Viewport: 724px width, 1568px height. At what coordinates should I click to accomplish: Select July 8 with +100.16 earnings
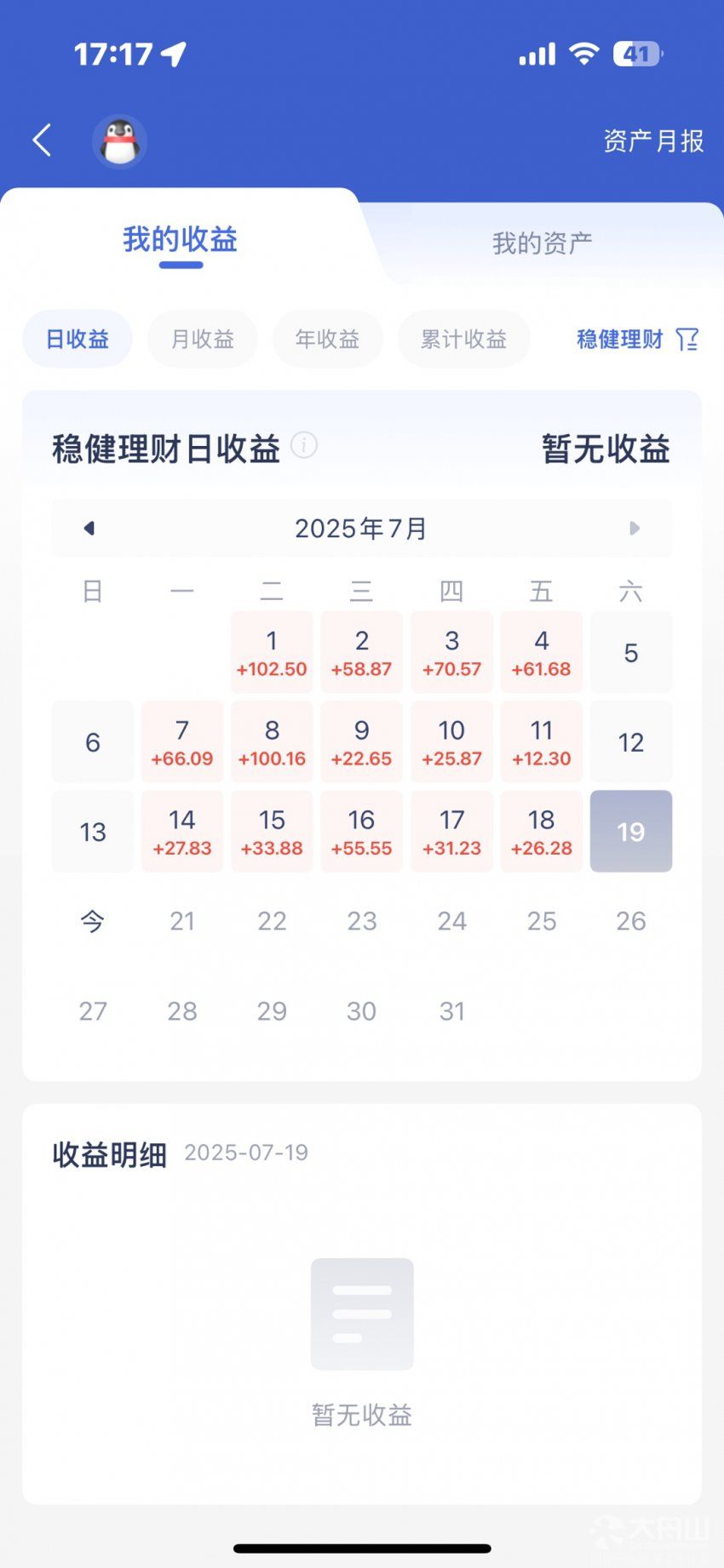[272, 742]
